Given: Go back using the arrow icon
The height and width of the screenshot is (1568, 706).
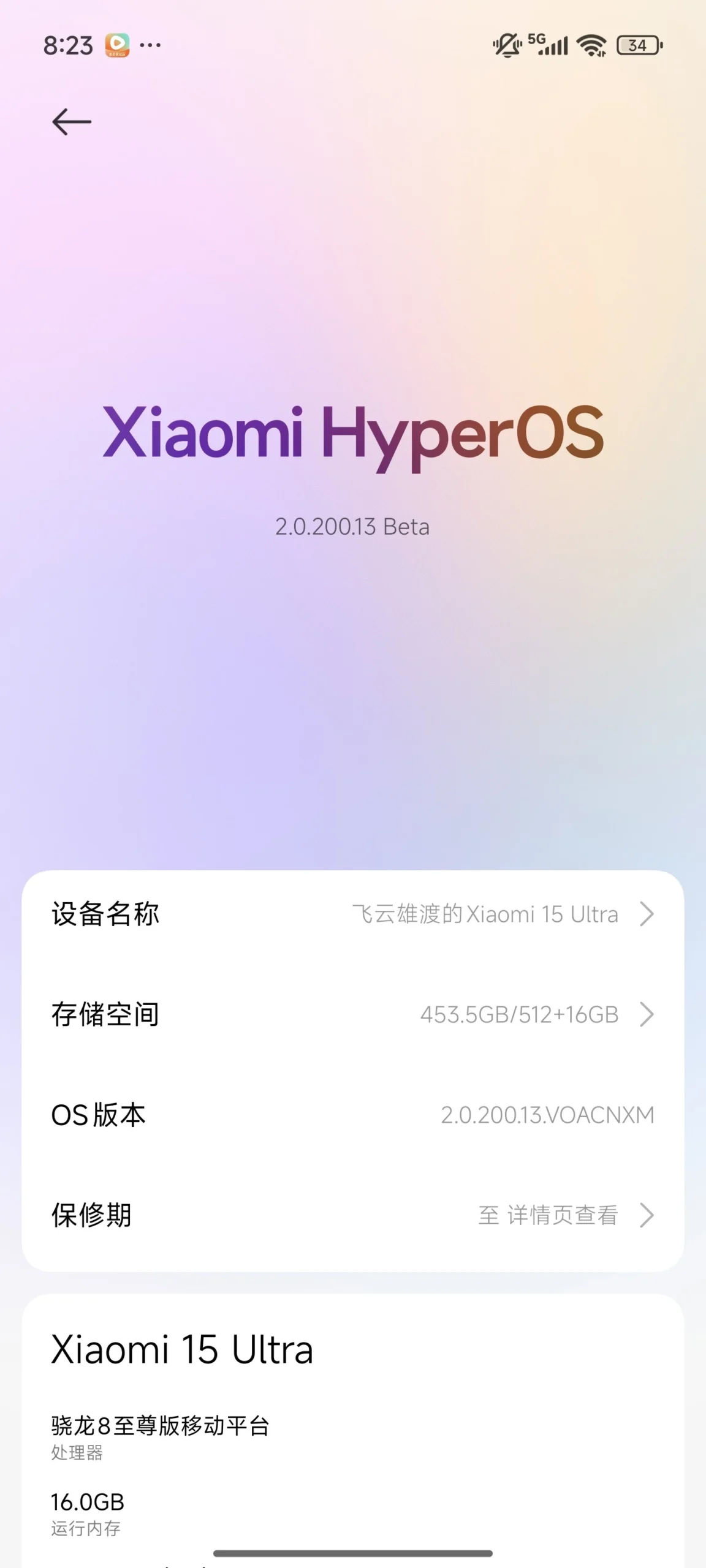Looking at the screenshot, I should click(x=72, y=122).
